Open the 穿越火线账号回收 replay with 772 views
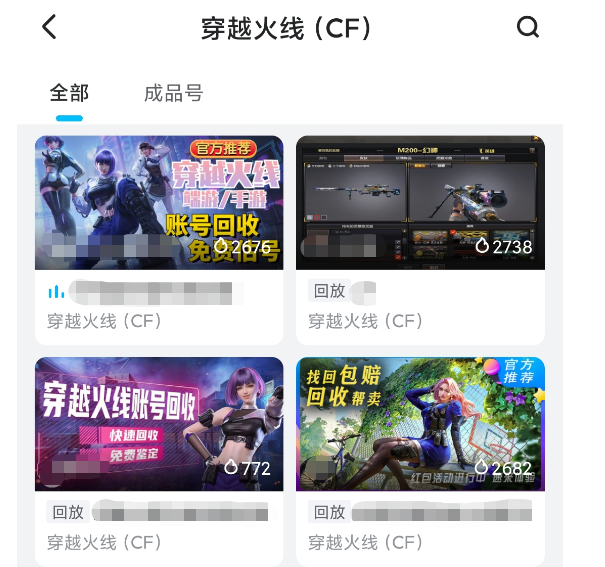Screen dimensions: 605x567 [159, 424]
